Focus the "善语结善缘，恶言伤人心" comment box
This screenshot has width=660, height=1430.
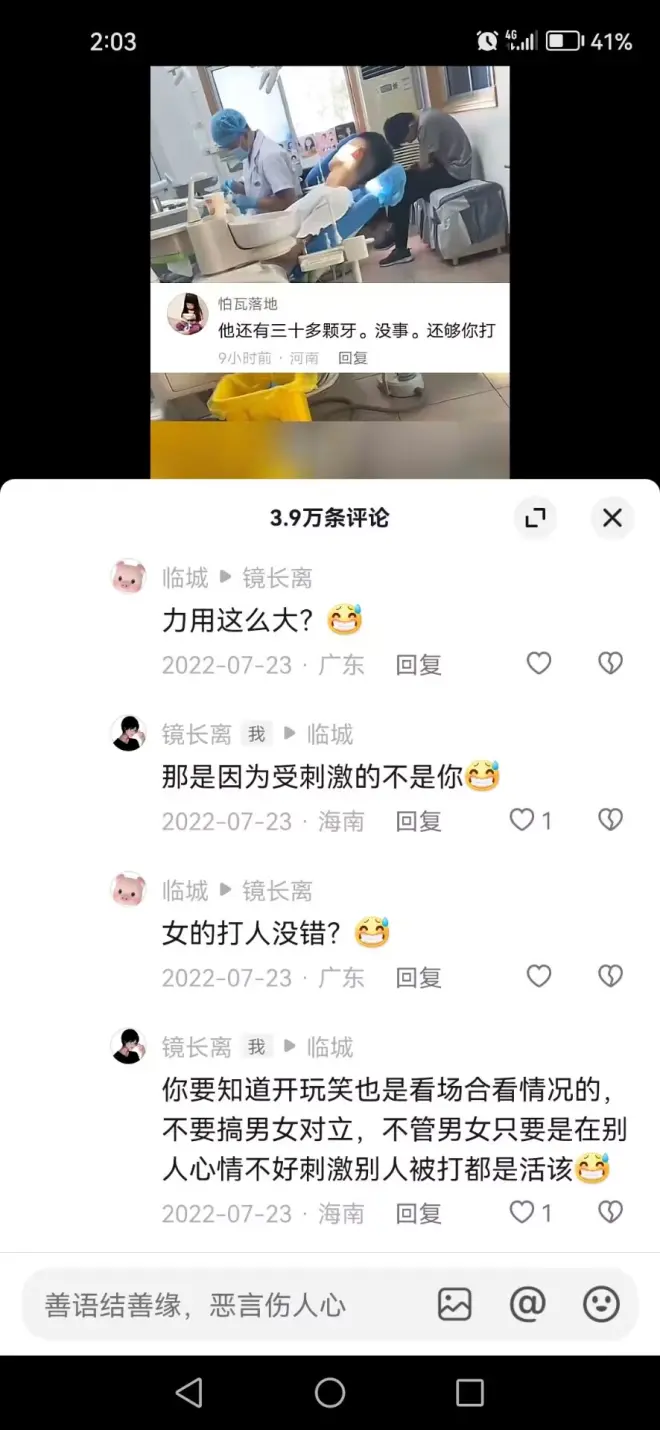coord(220,1304)
